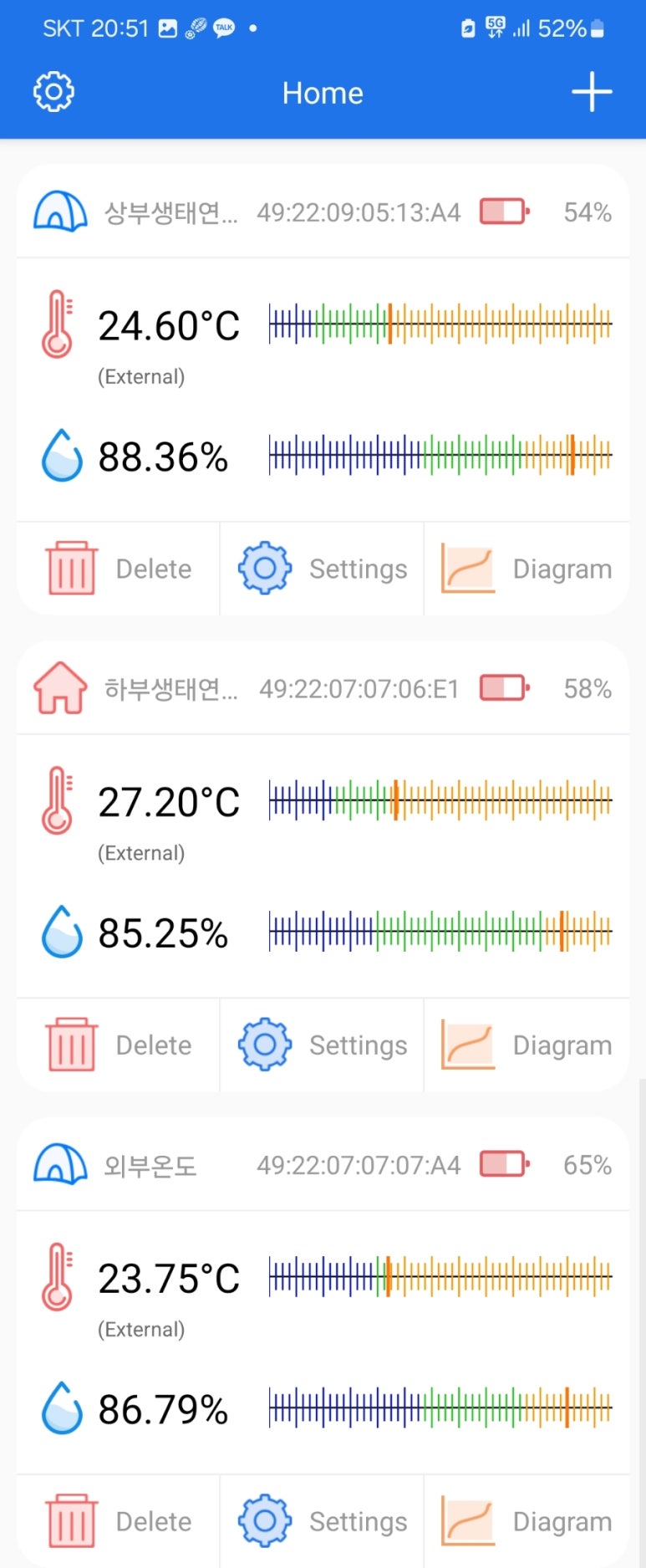Delete the 하부생태연 sensor
The height and width of the screenshot is (1568, 646).
(119, 1044)
